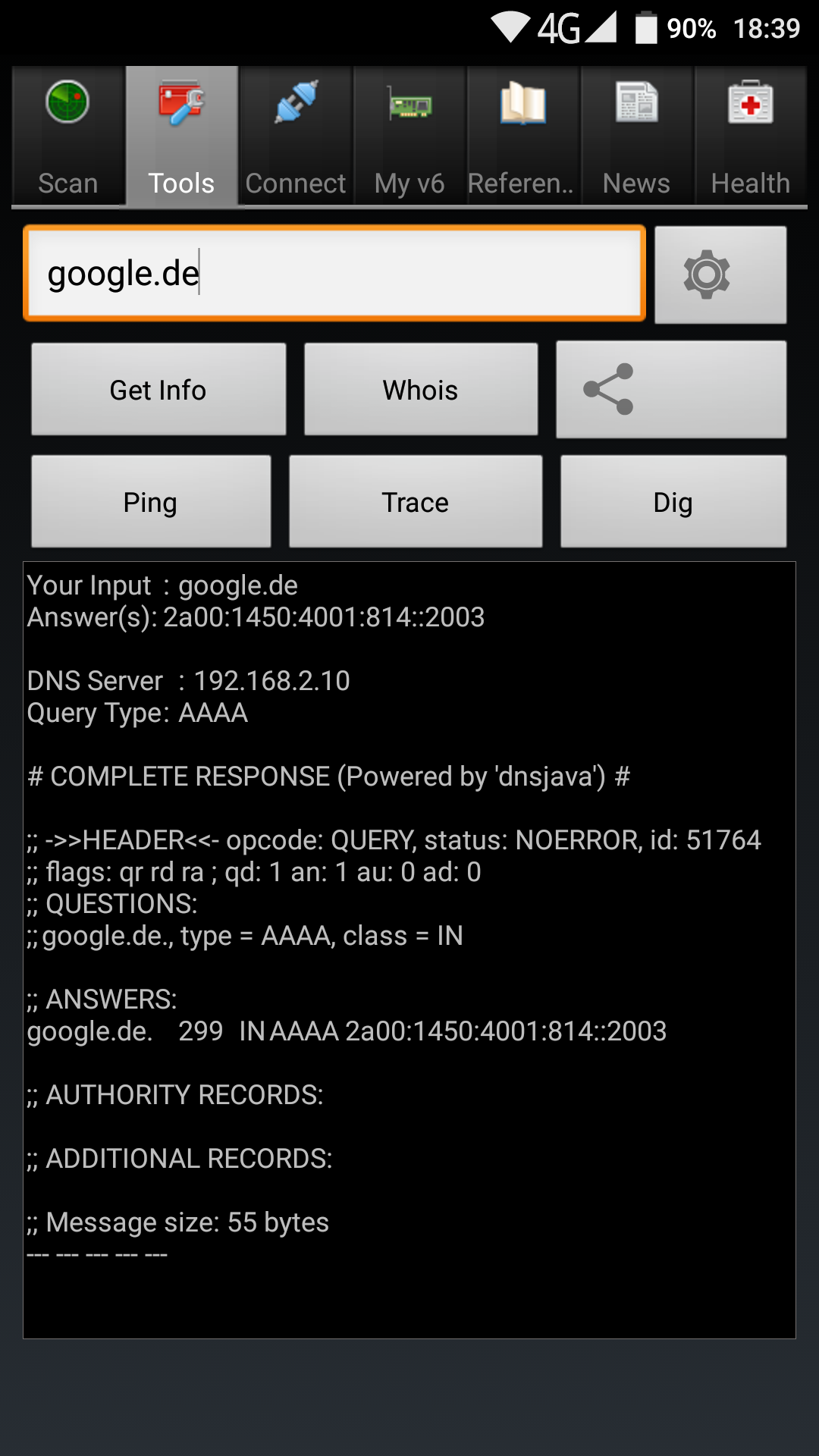Tap the google.de hostname input field
This screenshot has height=1456, width=819.
click(x=334, y=274)
